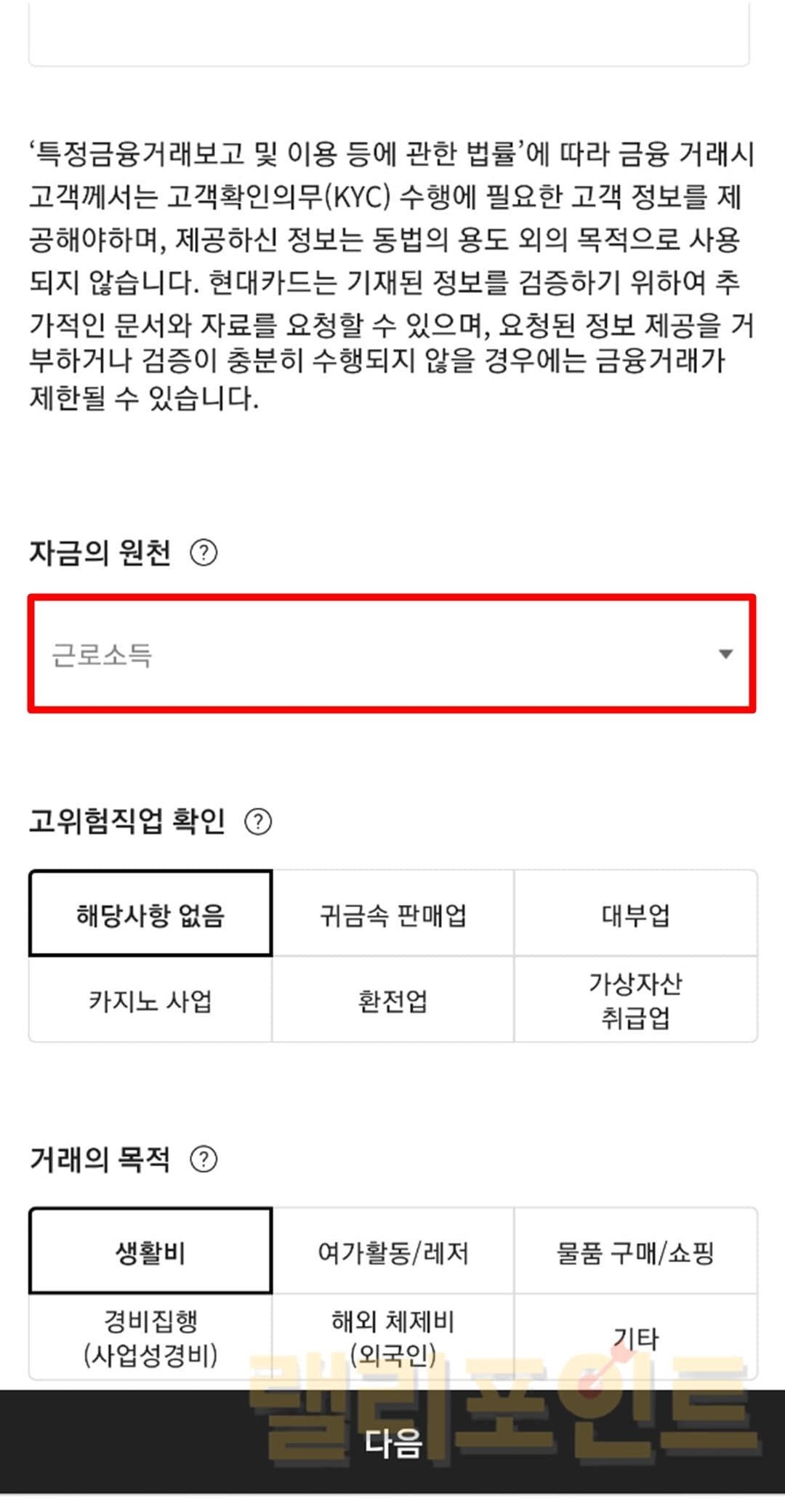Image resolution: width=785 pixels, height=1512 pixels.
Task: Expand the 자금의 원천 dropdown showing 근로소득
Action: (x=392, y=654)
